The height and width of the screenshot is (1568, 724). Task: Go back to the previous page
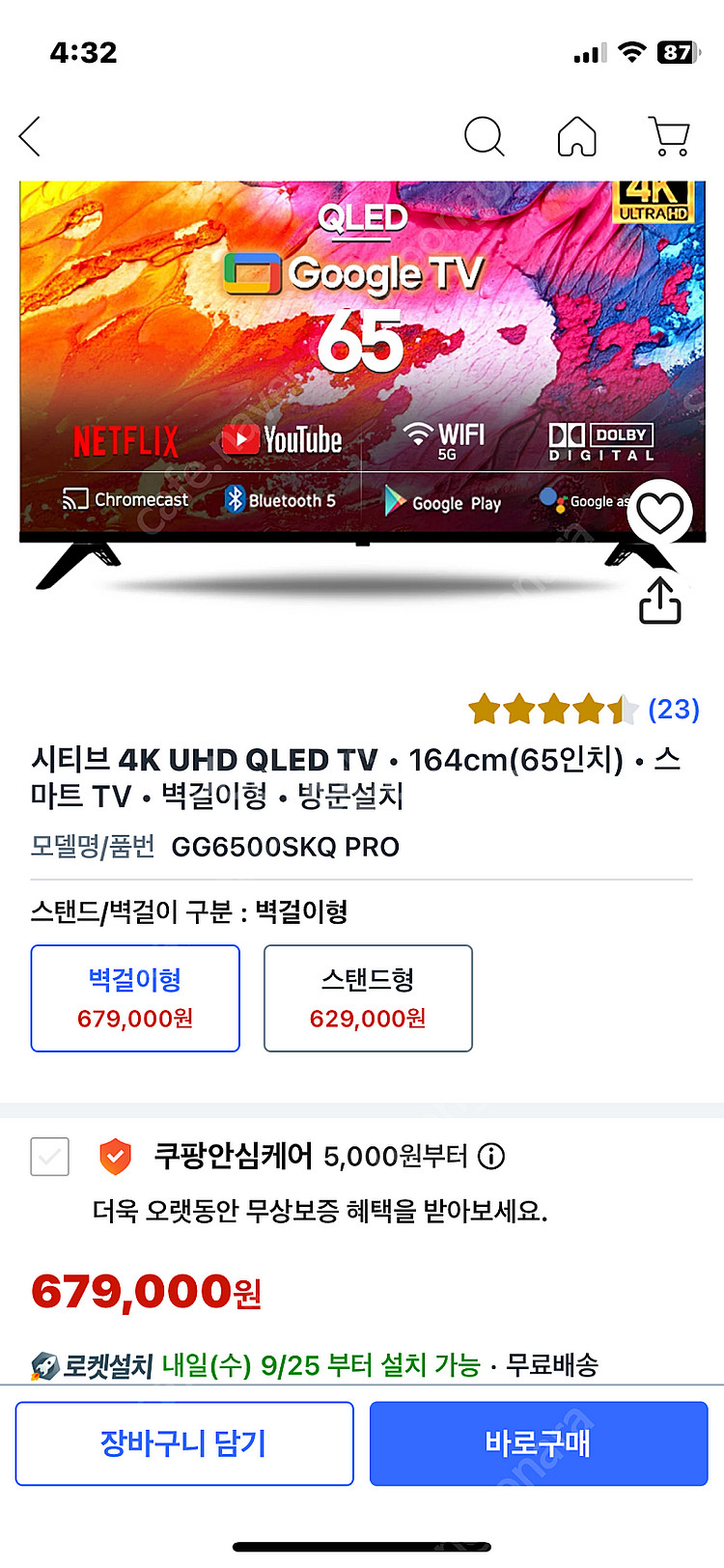31,136
